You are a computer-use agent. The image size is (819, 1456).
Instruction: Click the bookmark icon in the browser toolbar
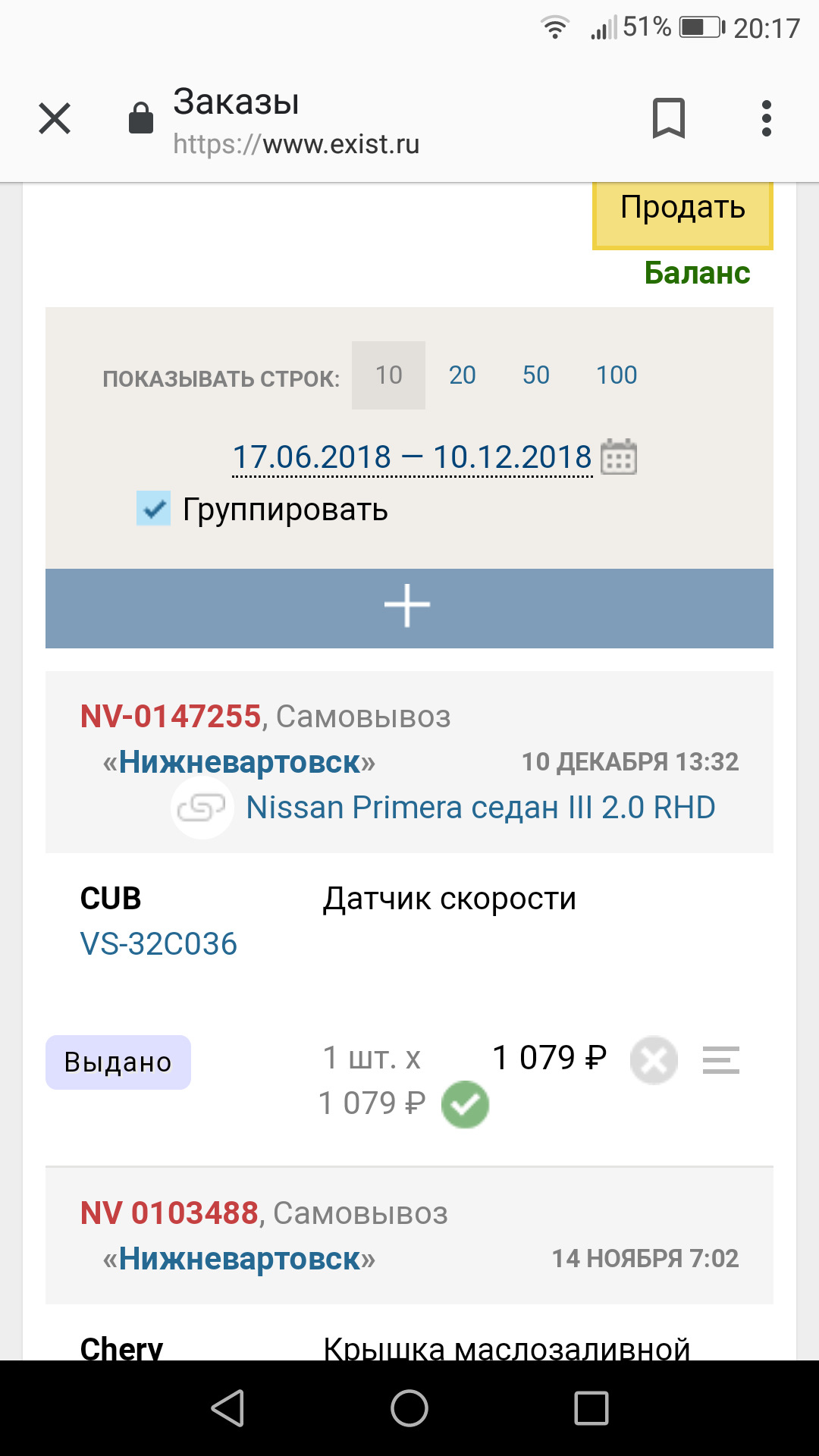click(x=667, y=118)
